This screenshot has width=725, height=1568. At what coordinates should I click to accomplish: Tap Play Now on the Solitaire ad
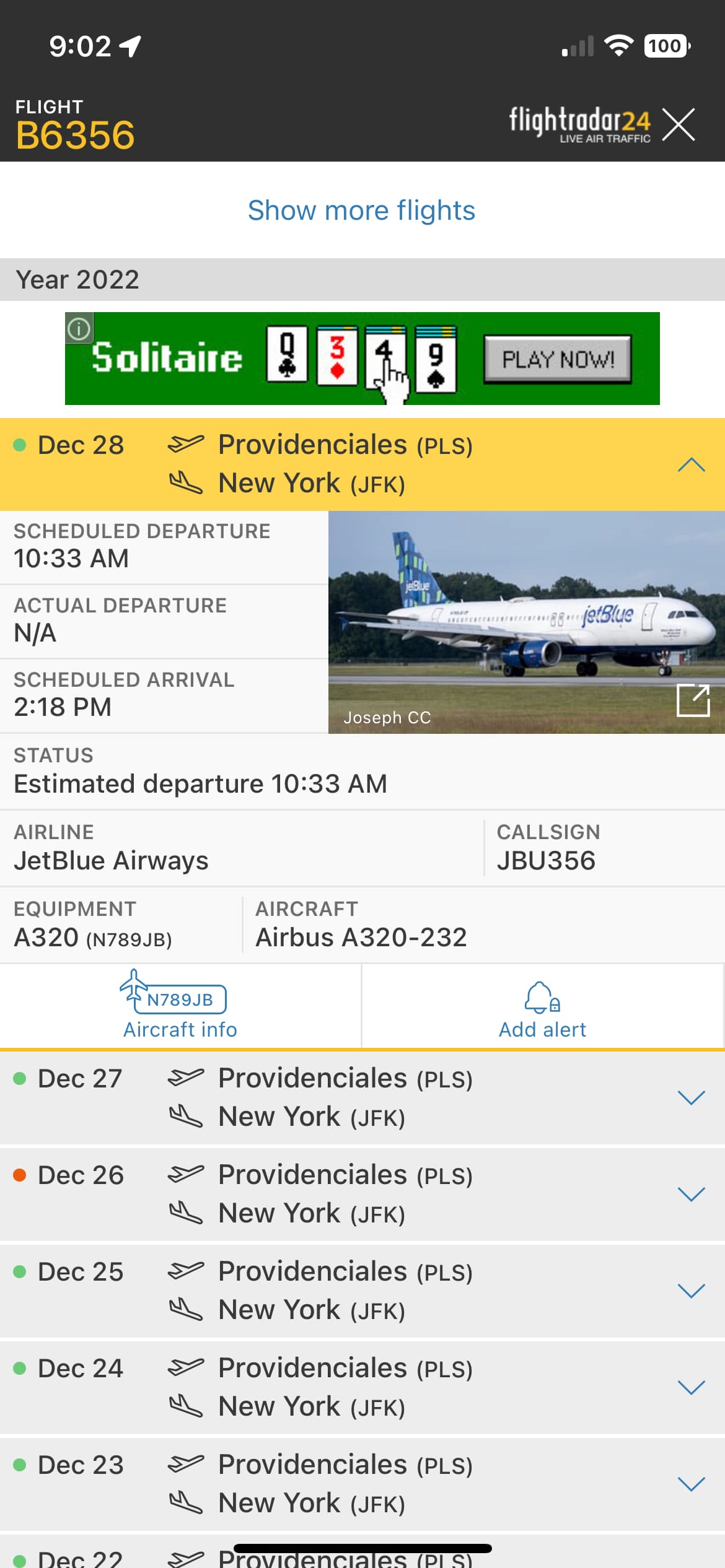(x=557, y=359)
